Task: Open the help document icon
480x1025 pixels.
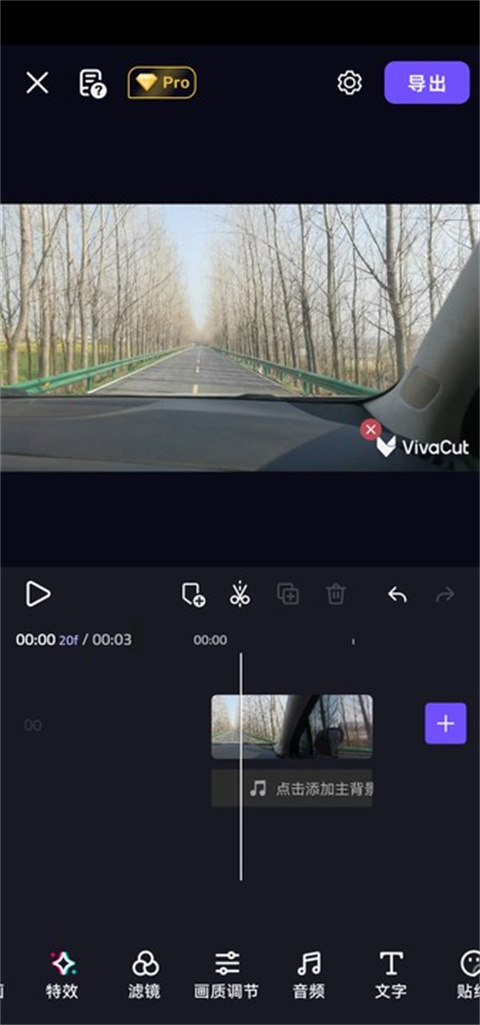Action: 92,83
